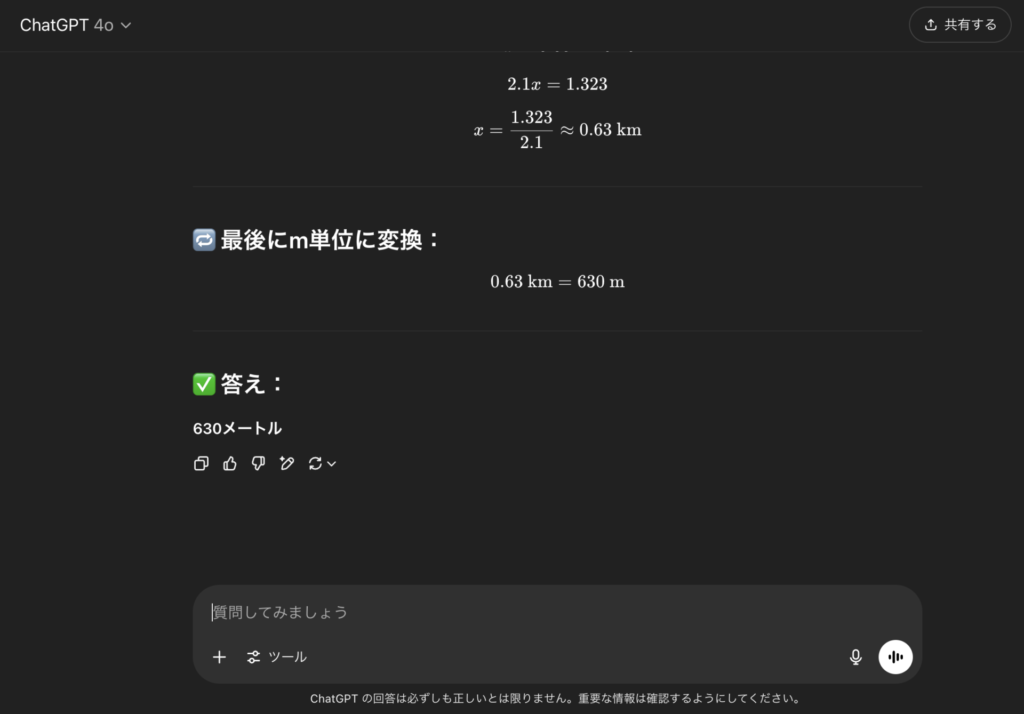1024x714 pixels.
Task: Copy the response to clipboard
Action: 201,463
